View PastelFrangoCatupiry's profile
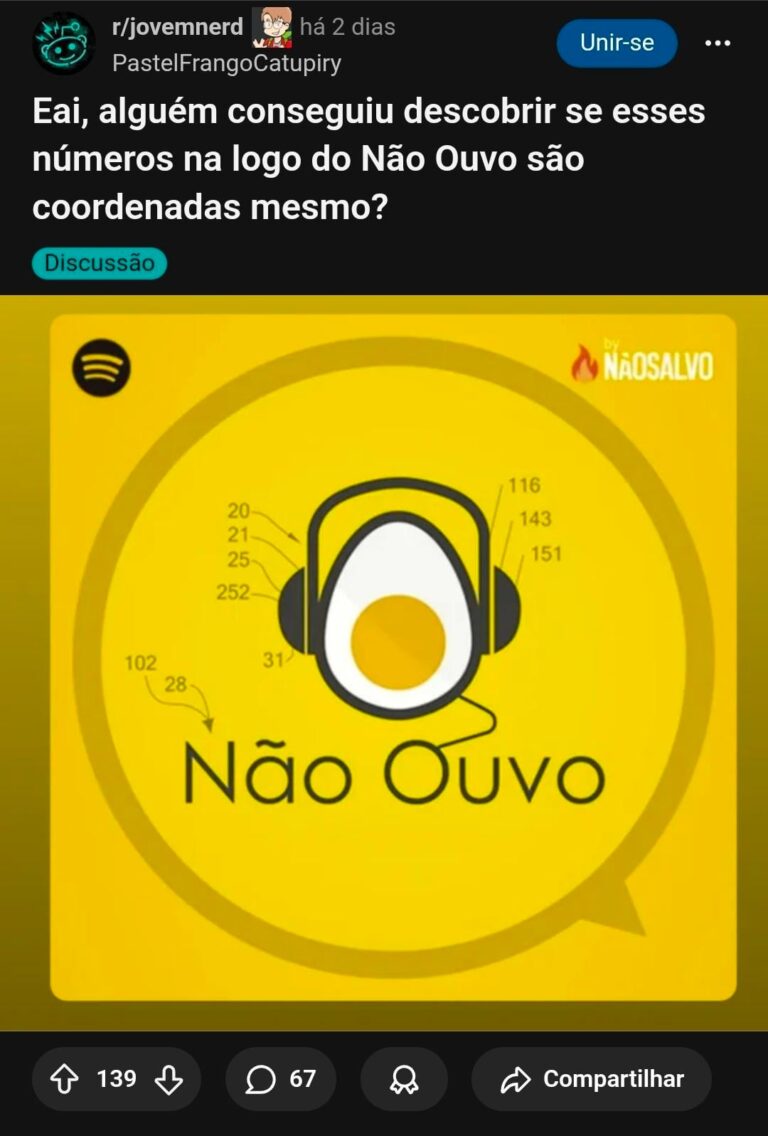This screenshot has width=768, height=1136. click(x=226, y=63)
